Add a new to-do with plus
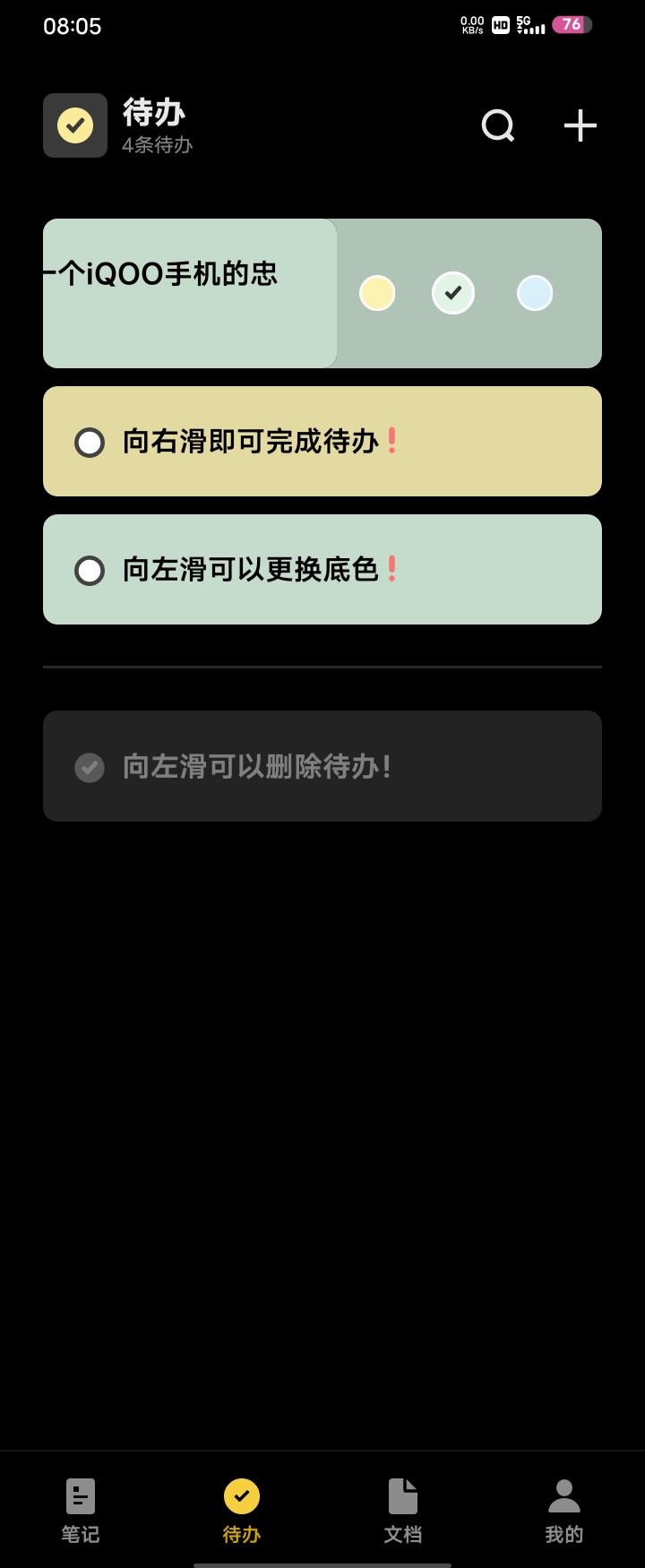Viewport: 645px width, 1568px height. (x=580, y=126)
